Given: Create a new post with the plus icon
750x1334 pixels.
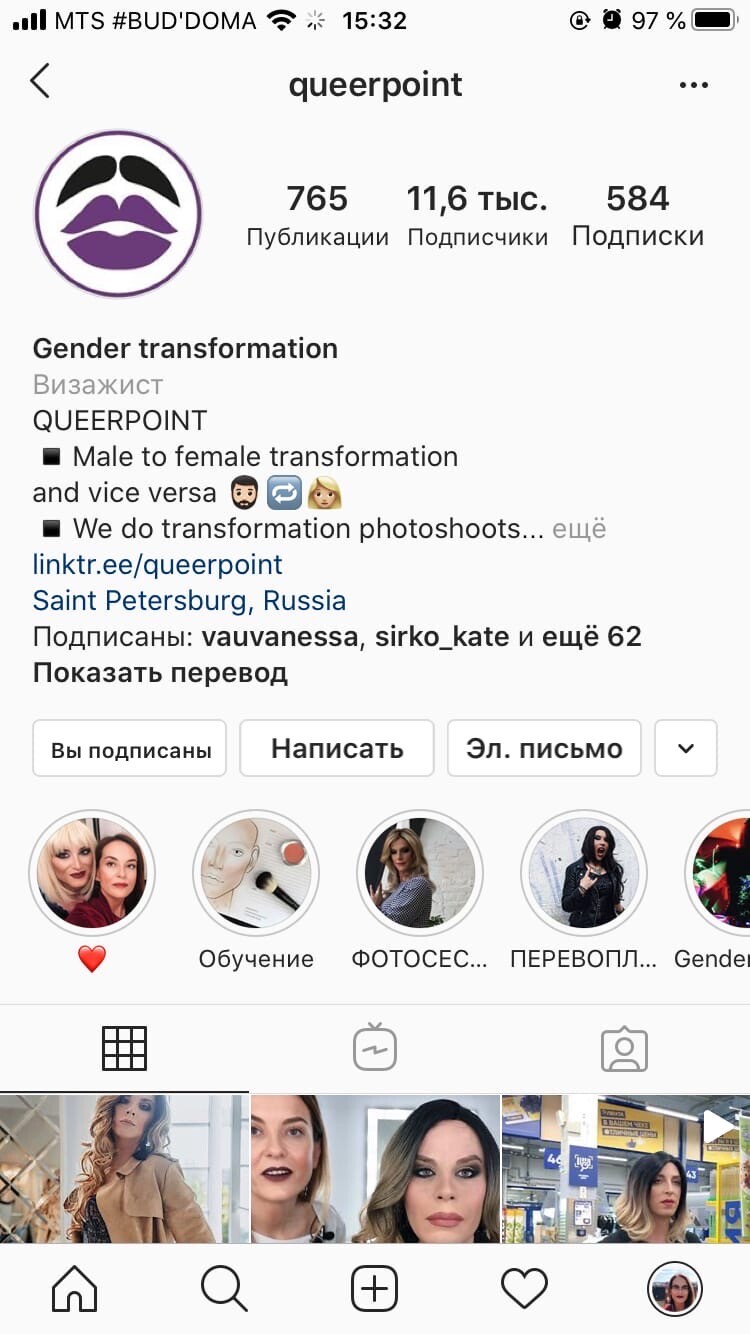Looking at the screenshot, I should pos(375,1288).
